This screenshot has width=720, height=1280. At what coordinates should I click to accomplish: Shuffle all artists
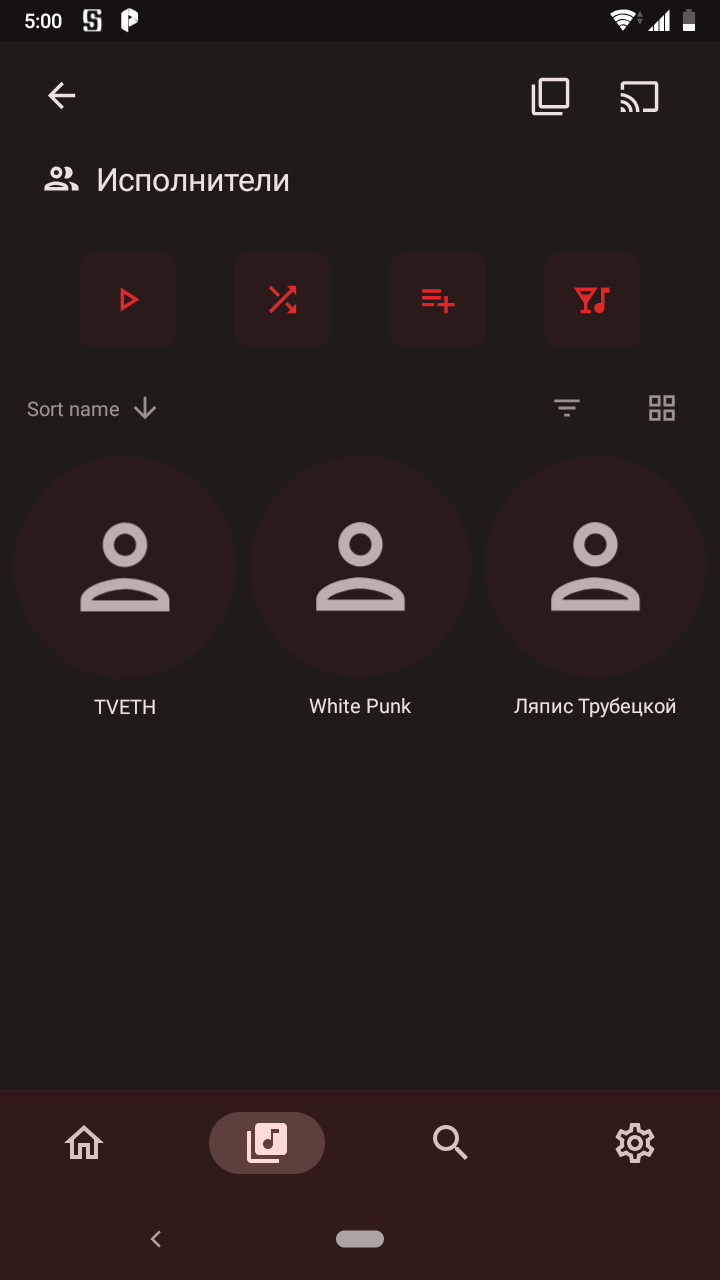click(283, 299)
